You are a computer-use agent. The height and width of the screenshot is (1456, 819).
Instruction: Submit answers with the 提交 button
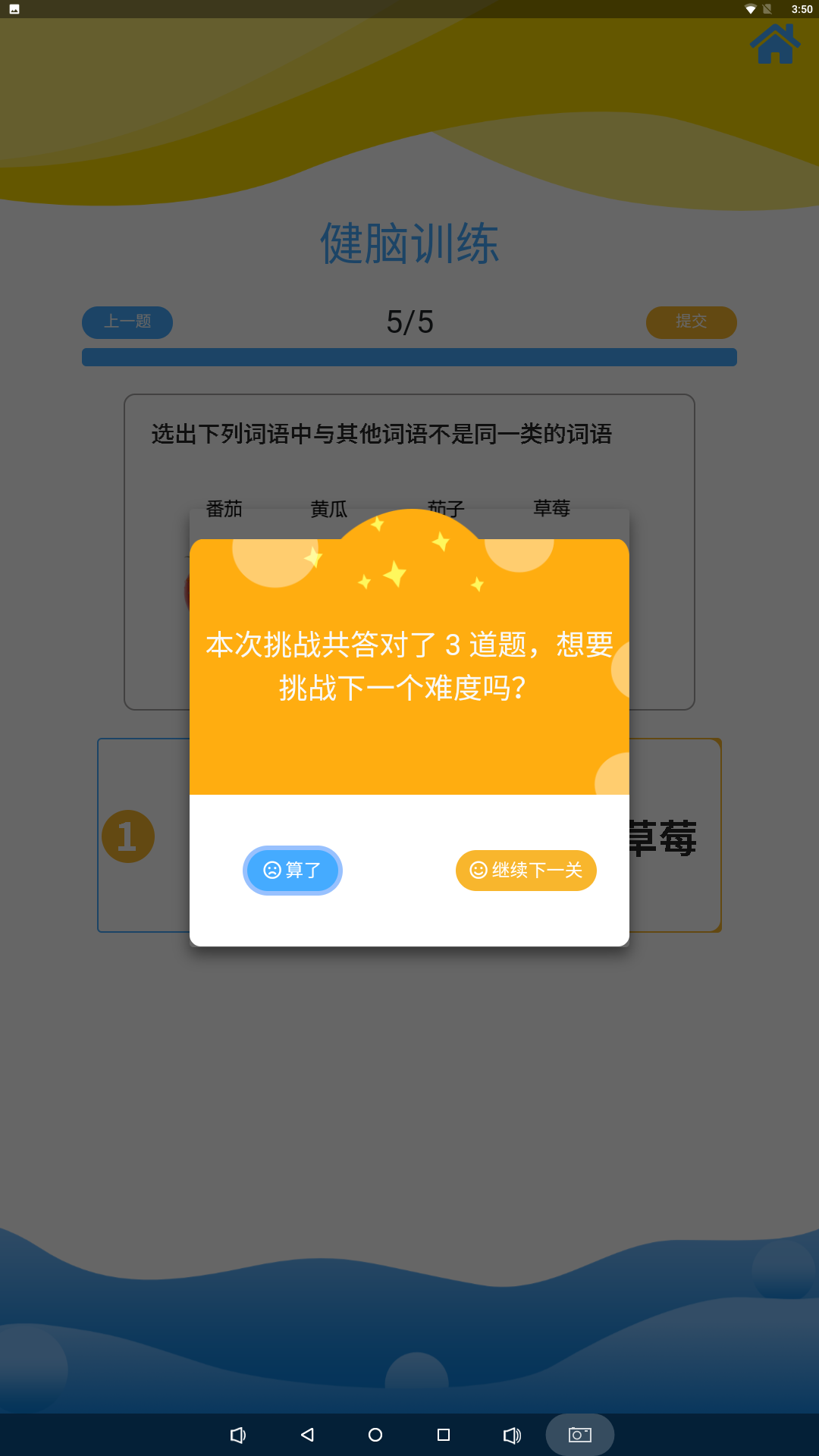(691, 322)
